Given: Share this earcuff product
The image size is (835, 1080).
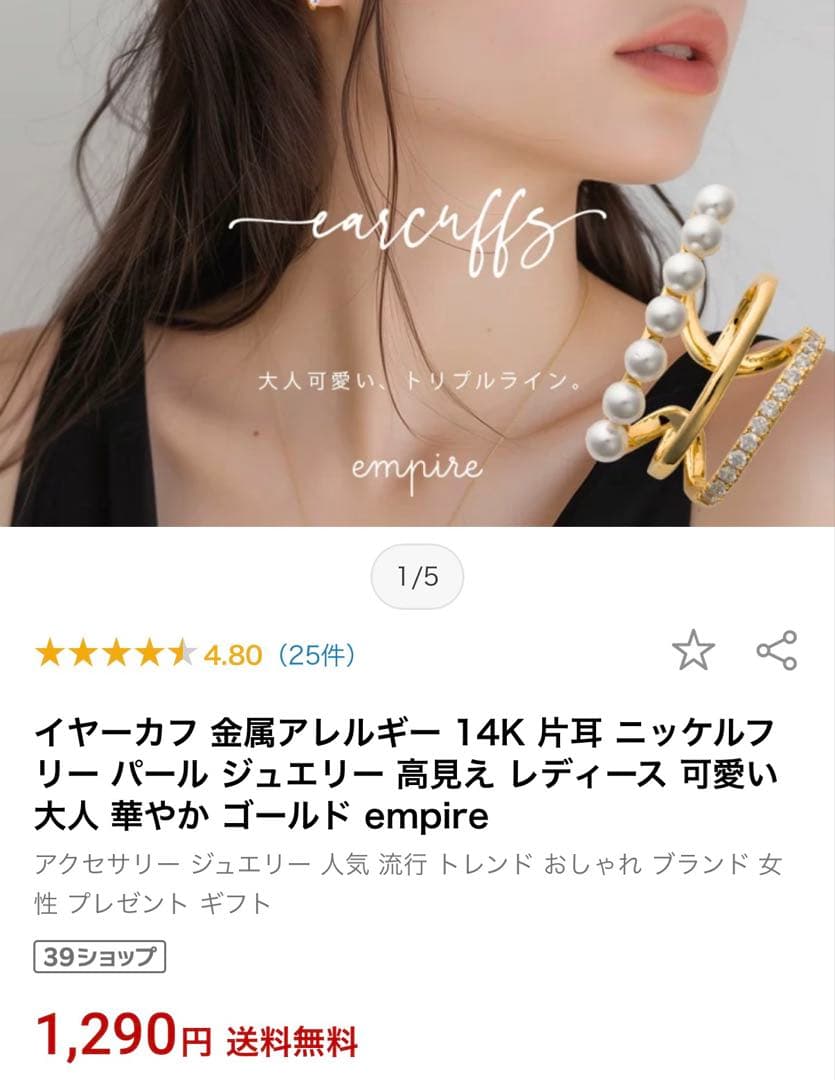Looking at the screenshot, I should tap(776, 651).
